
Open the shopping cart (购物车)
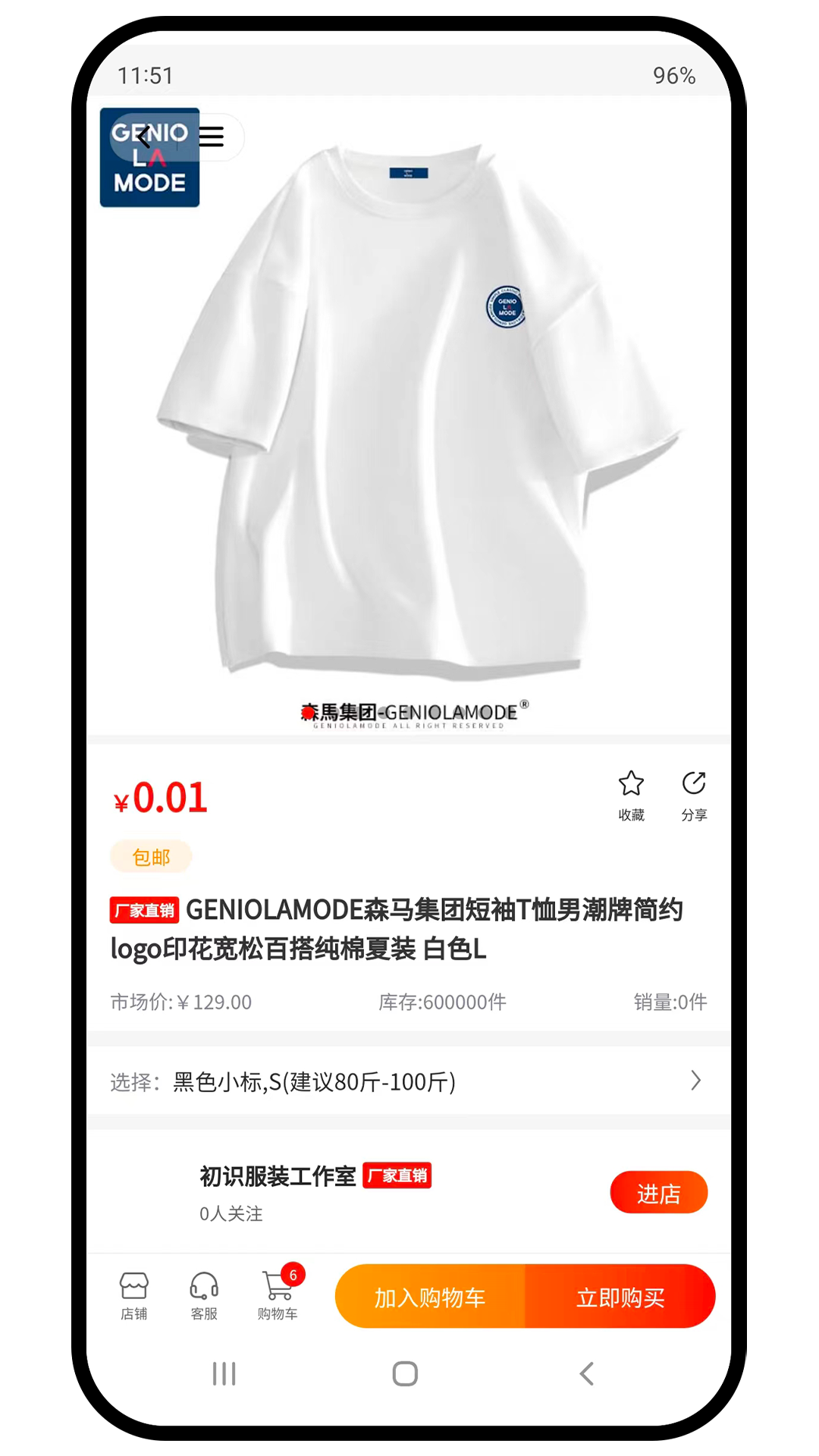pos(278,1295)
